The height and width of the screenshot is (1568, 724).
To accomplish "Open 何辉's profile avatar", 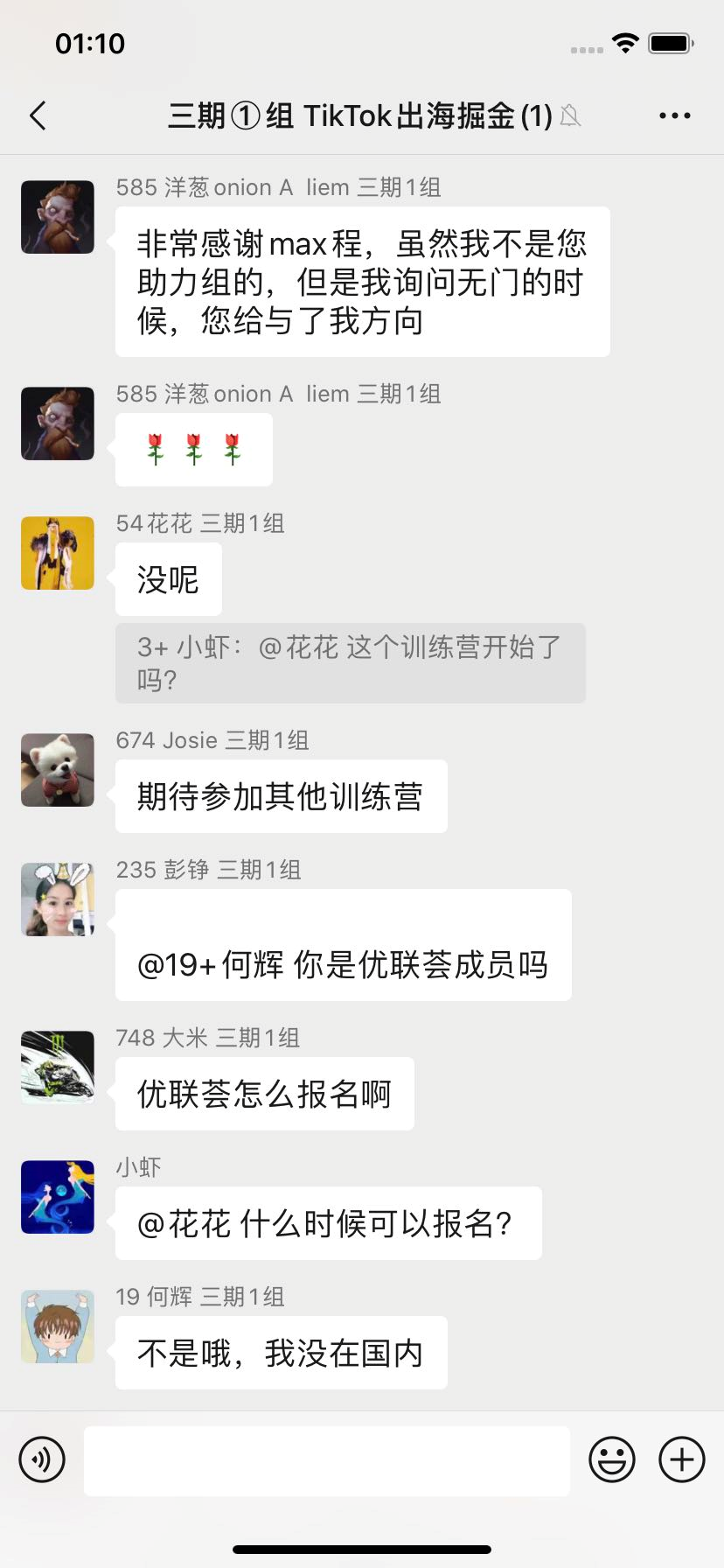I will coord(58,1326).
